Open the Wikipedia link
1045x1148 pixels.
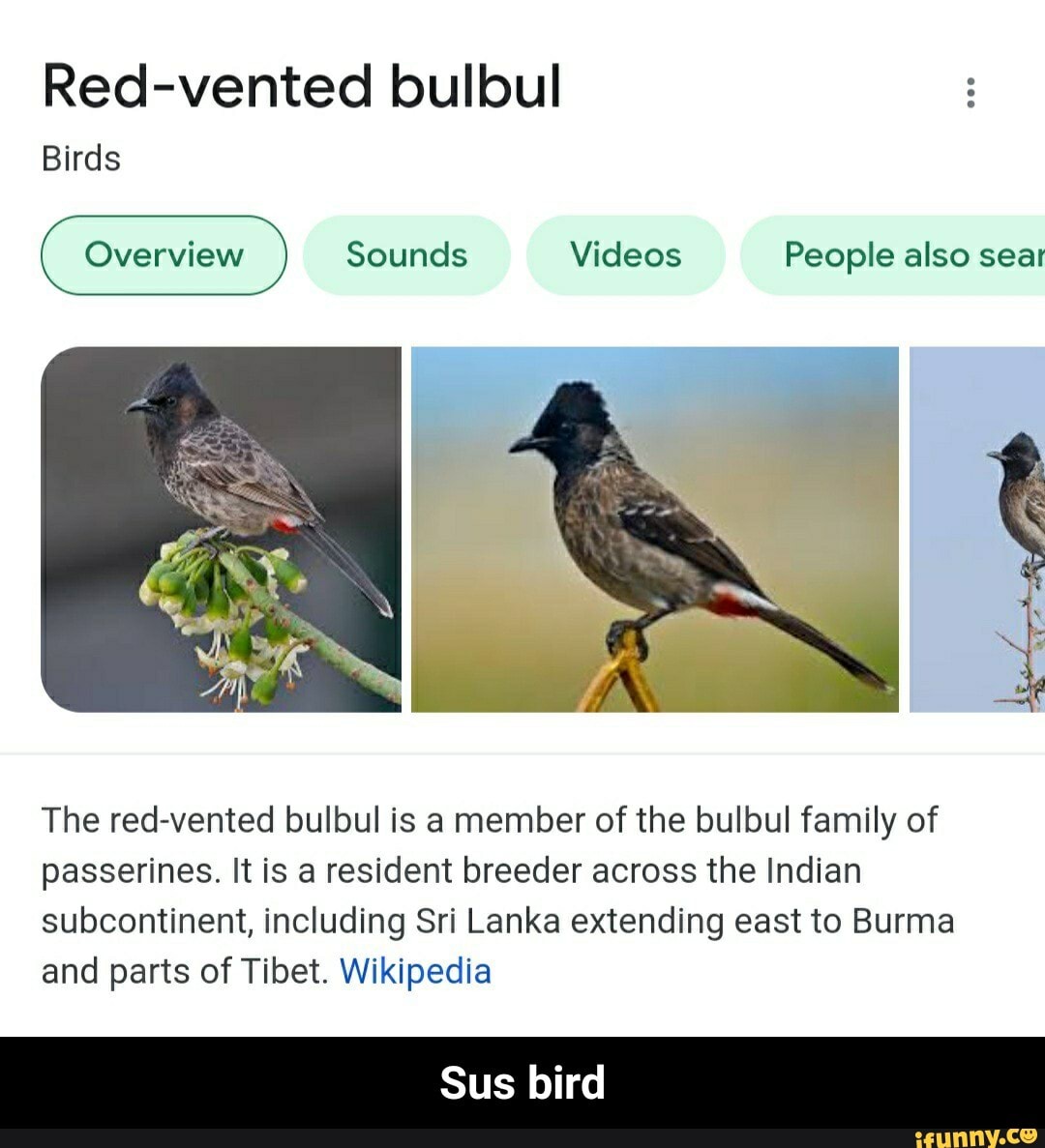(415, 970)
